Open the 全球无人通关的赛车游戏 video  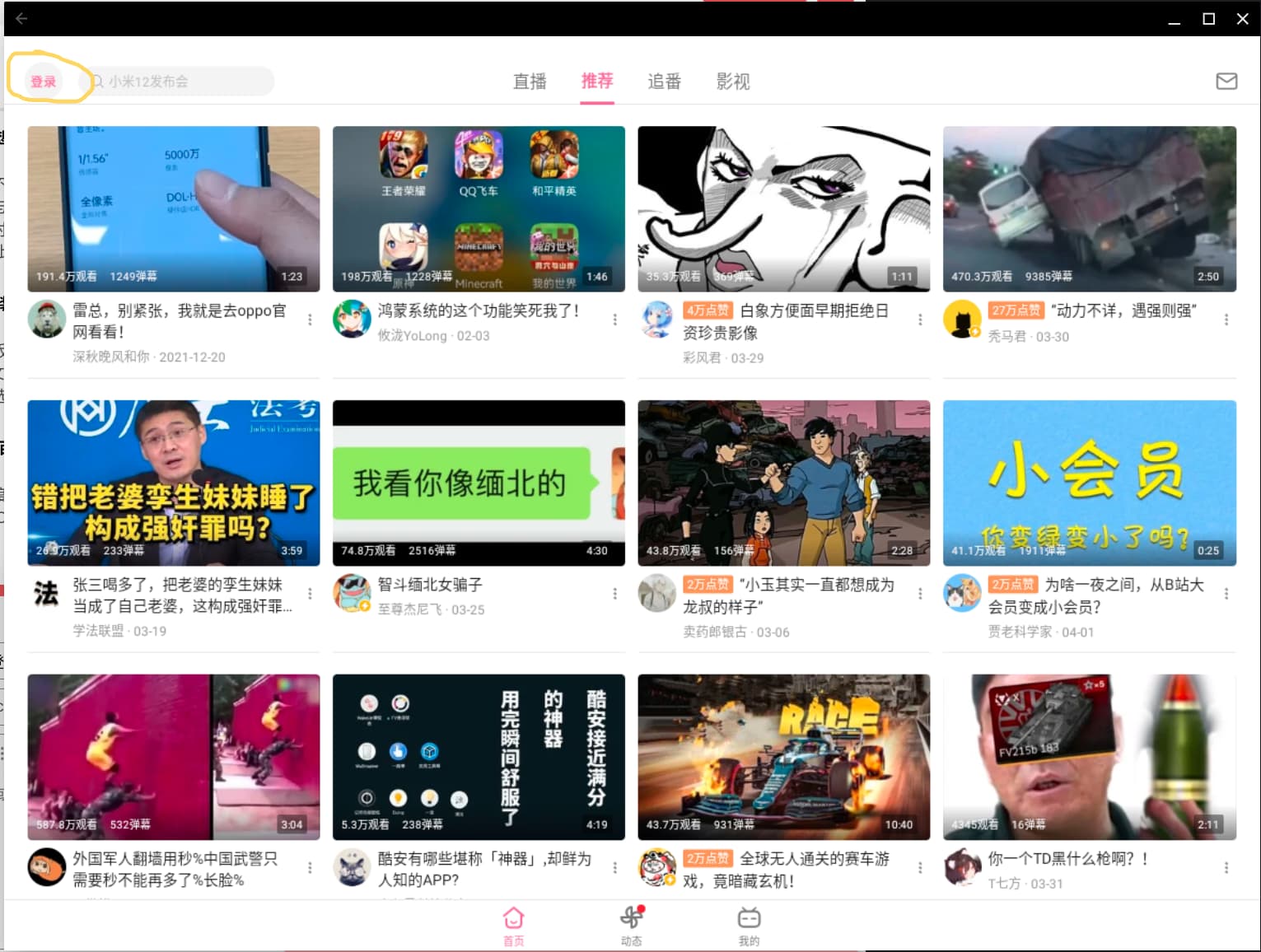(783, 756)
